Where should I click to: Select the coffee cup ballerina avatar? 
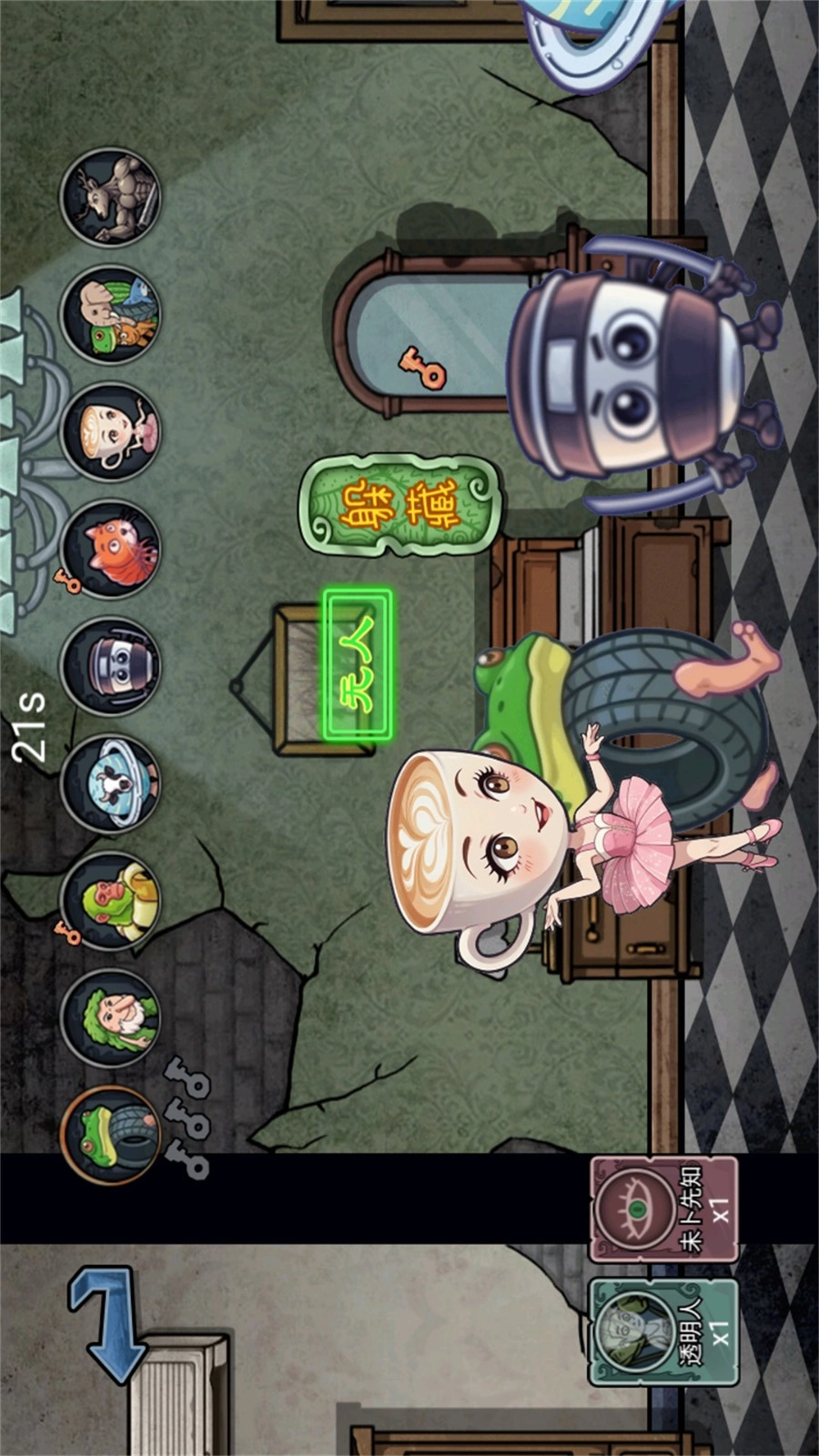tap(111, 432)
